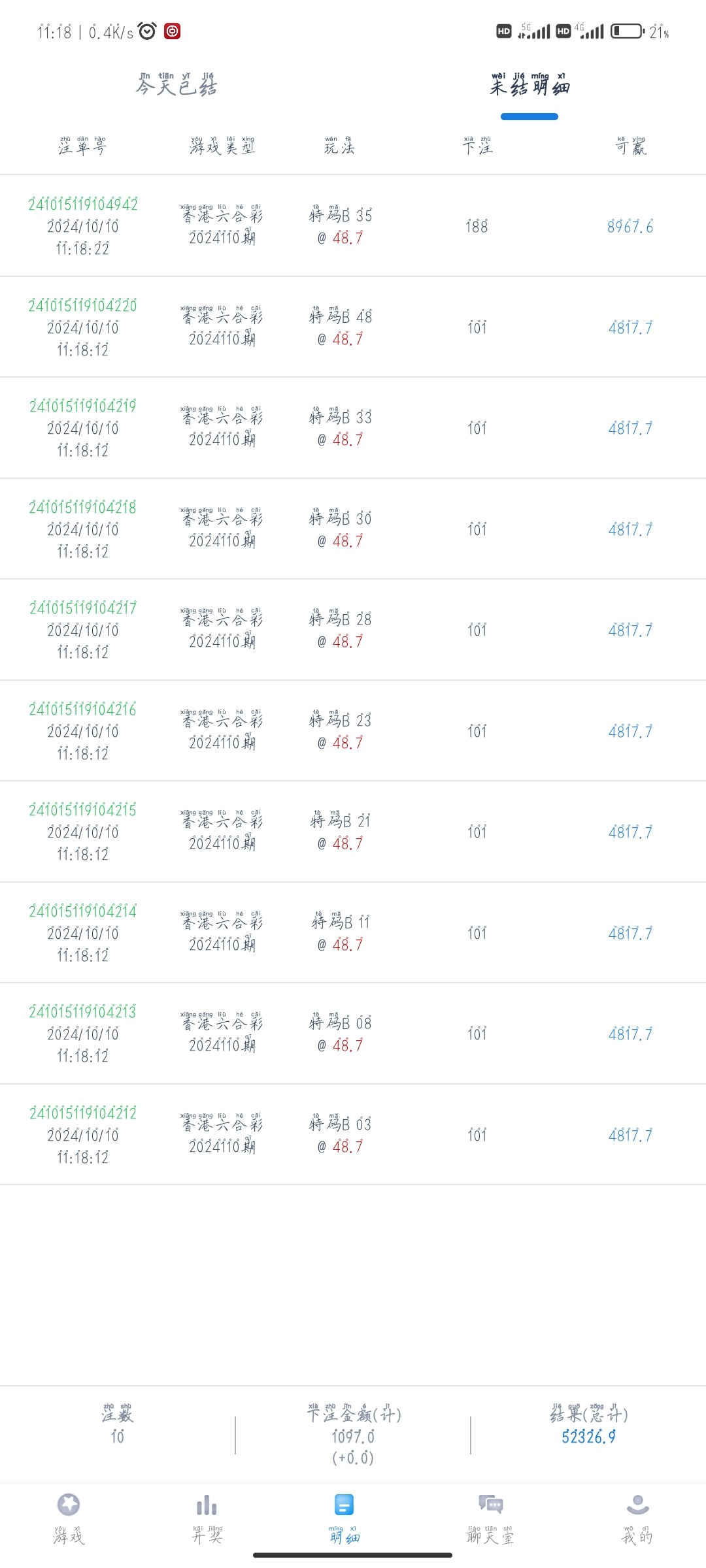Switch to the 今天已结 tab
This screenshot has height=1568, width=706.
click(176, 86)
